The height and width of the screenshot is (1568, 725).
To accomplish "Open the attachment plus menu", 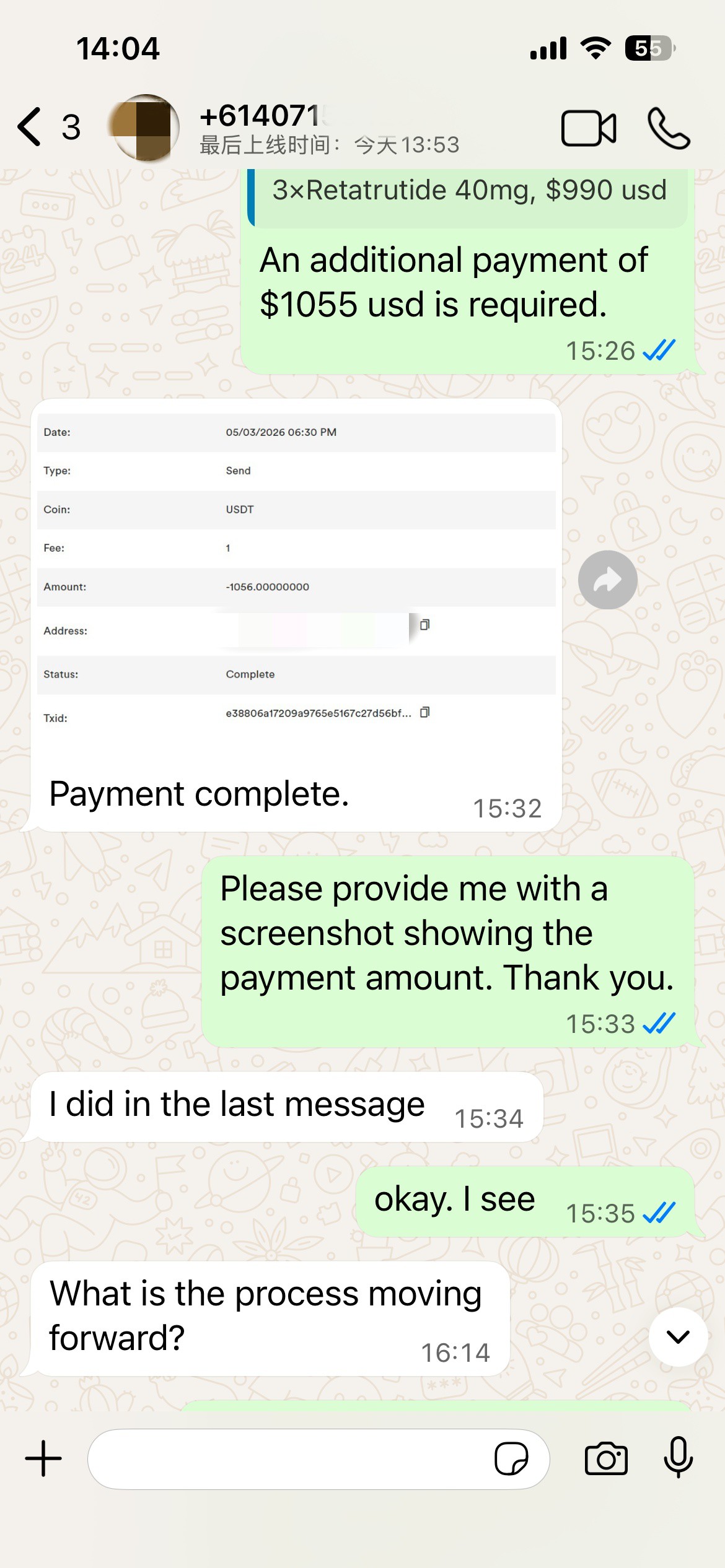I will (x=43, y=1458).
